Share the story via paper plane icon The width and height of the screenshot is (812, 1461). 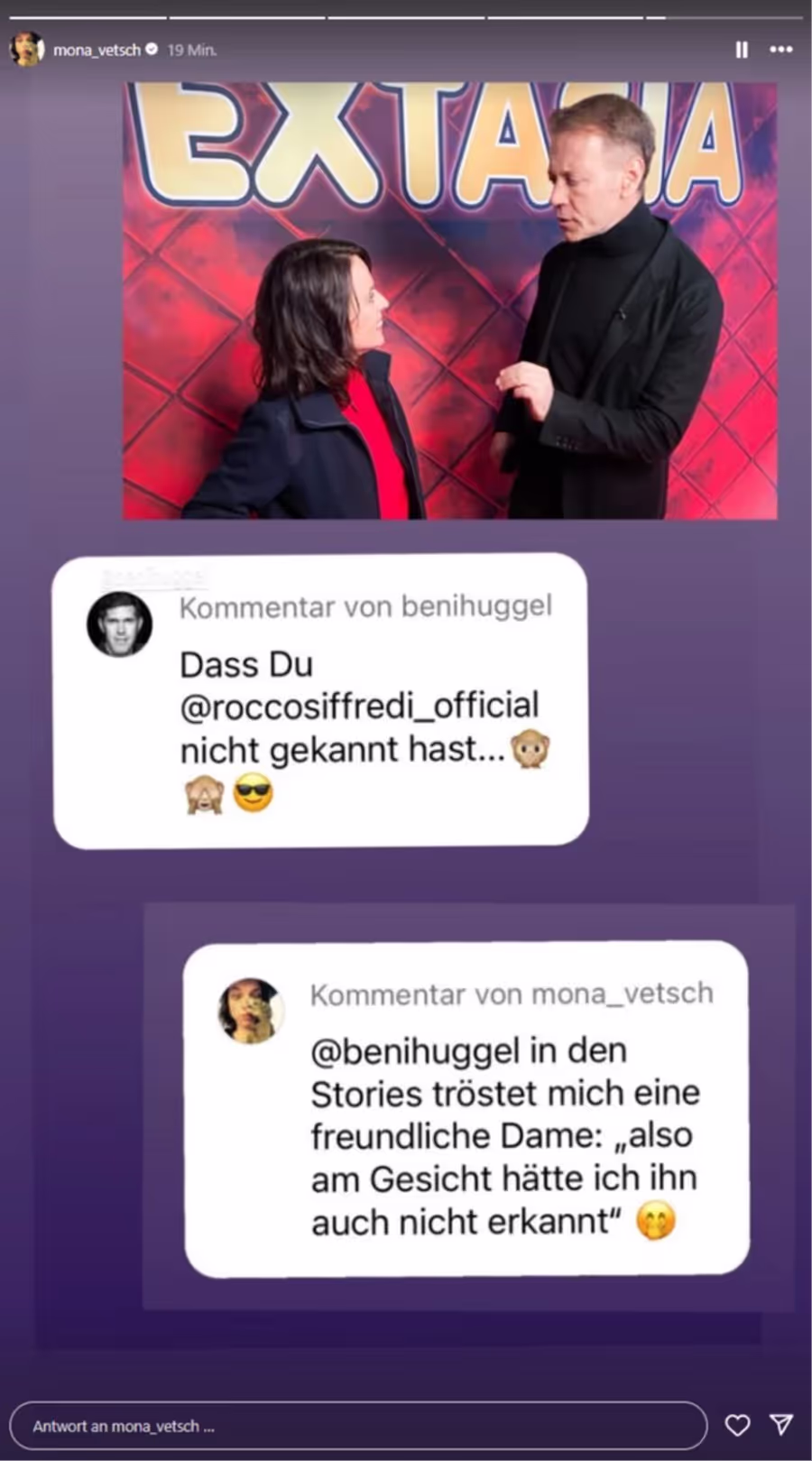pos(781,1424)
